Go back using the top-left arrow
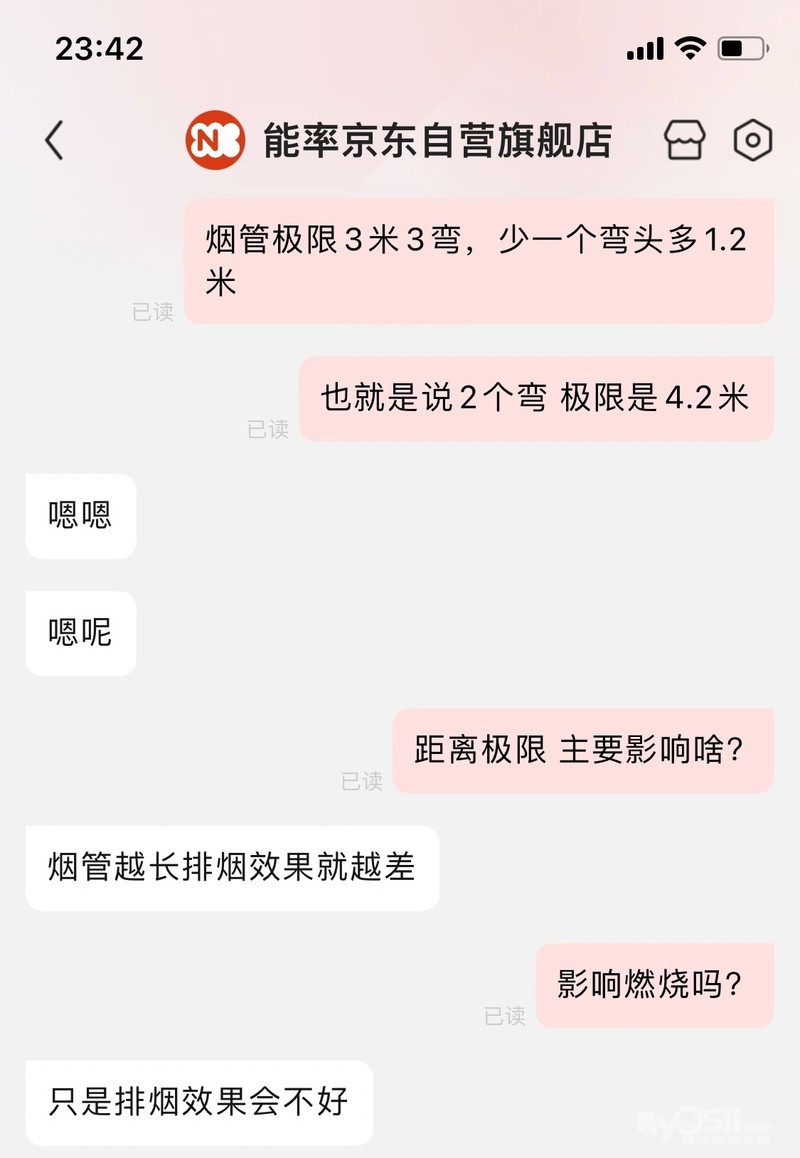This screenshot has height=1158, width=800. click(54, 141)
